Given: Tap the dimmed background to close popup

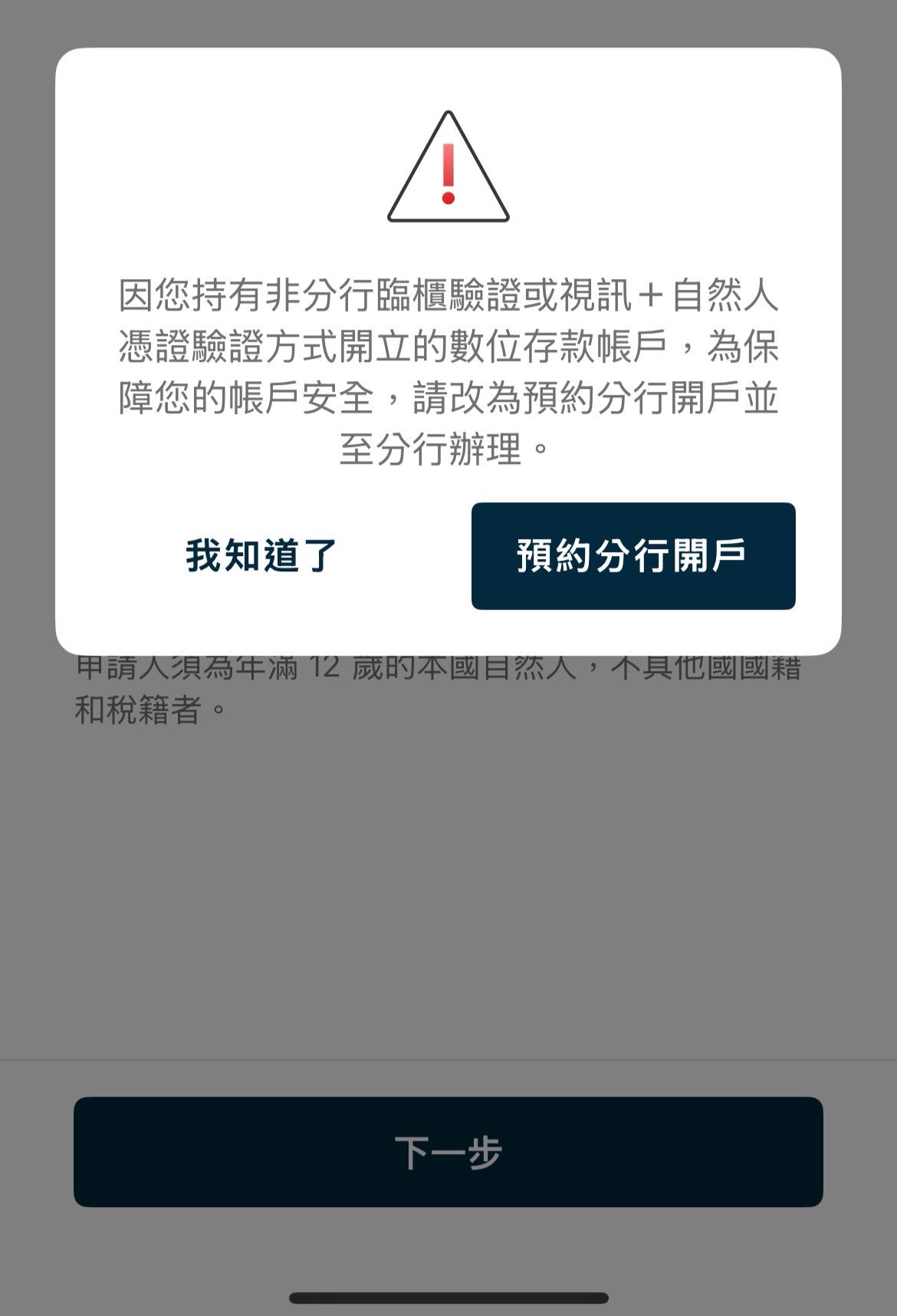Looking at the screenshot, I should (449, 882).
